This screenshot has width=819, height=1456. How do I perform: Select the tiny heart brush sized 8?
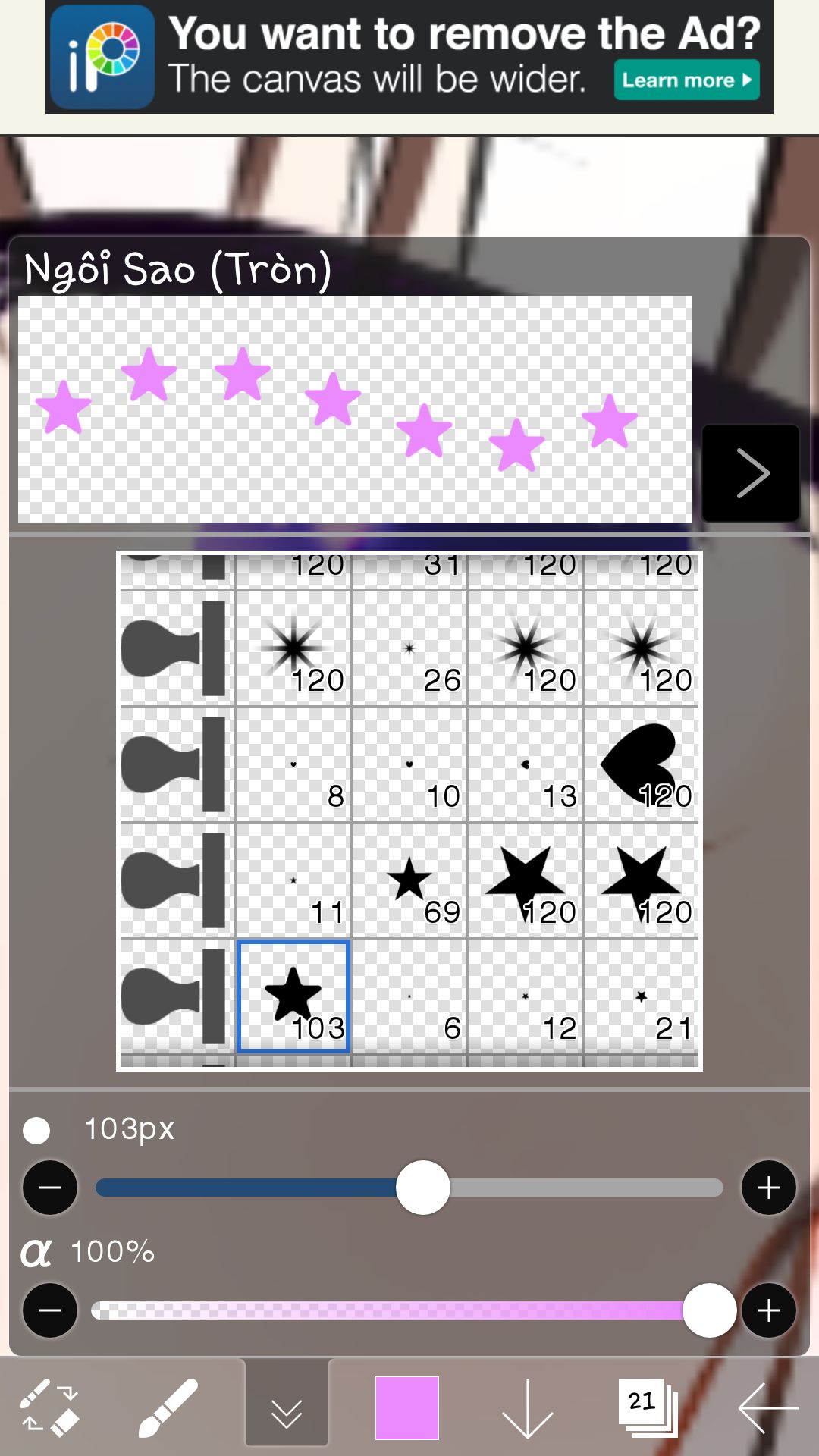[x=293, y=764]
